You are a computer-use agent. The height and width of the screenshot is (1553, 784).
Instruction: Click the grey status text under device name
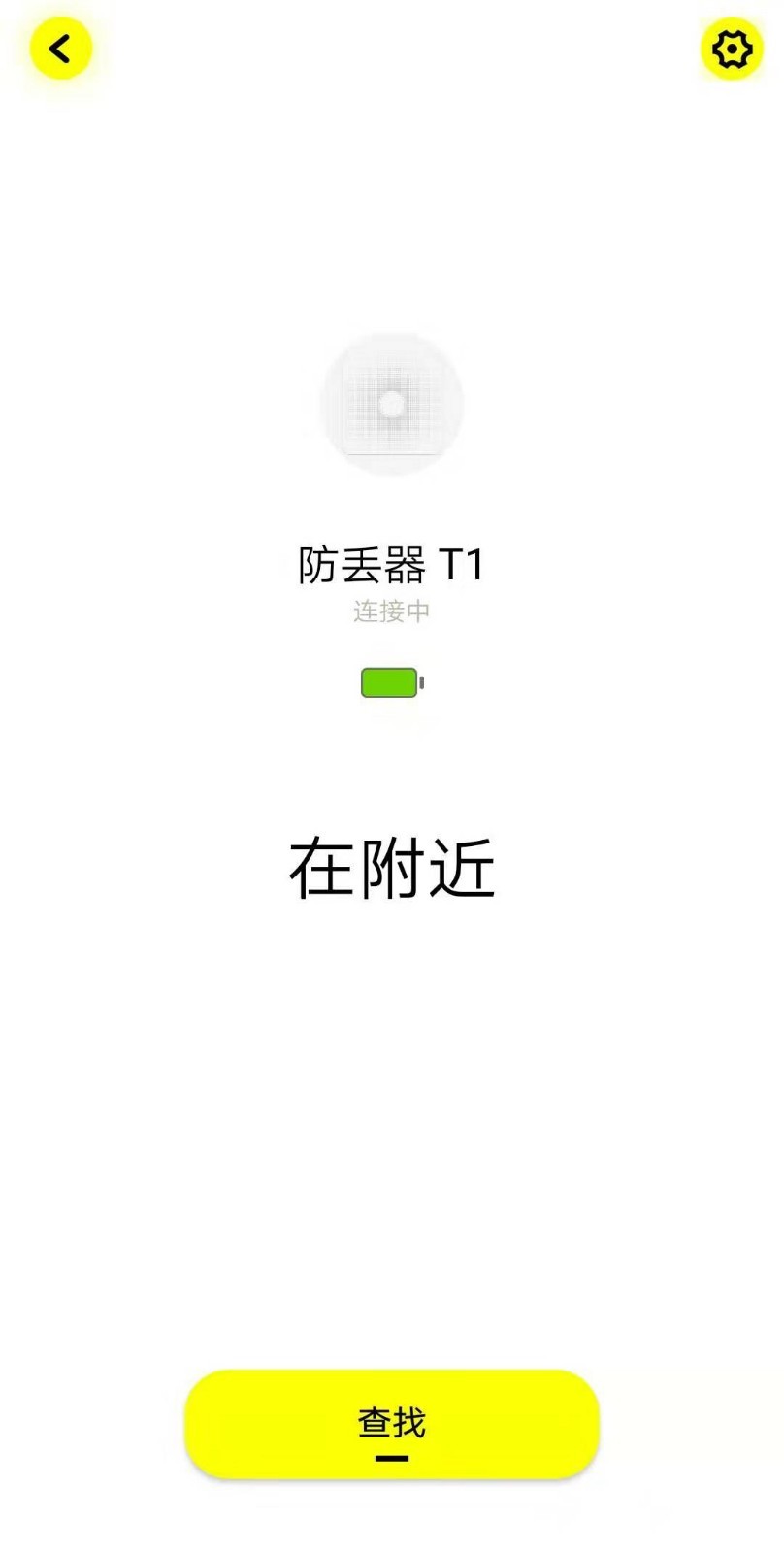(391, 611)
